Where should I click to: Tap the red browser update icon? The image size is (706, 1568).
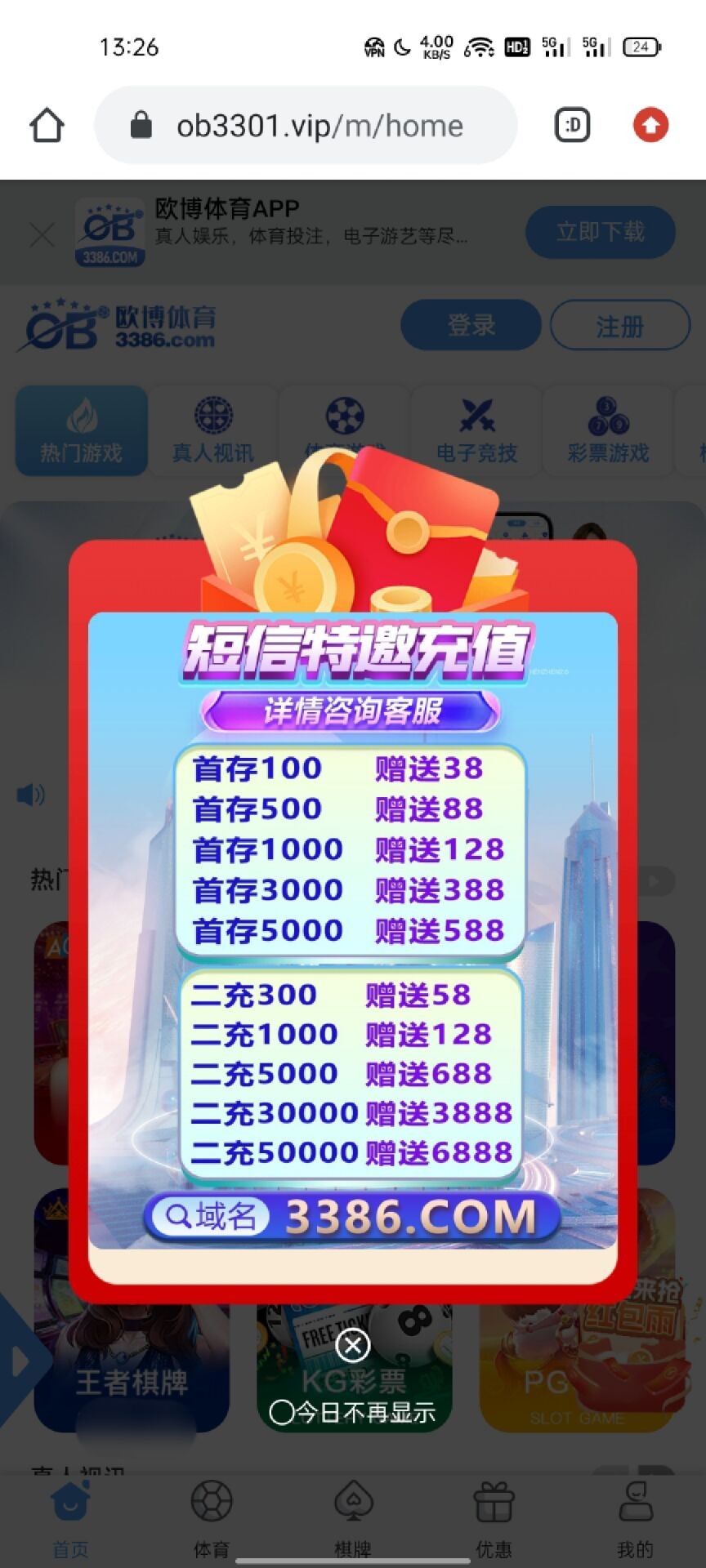(650, 126)
